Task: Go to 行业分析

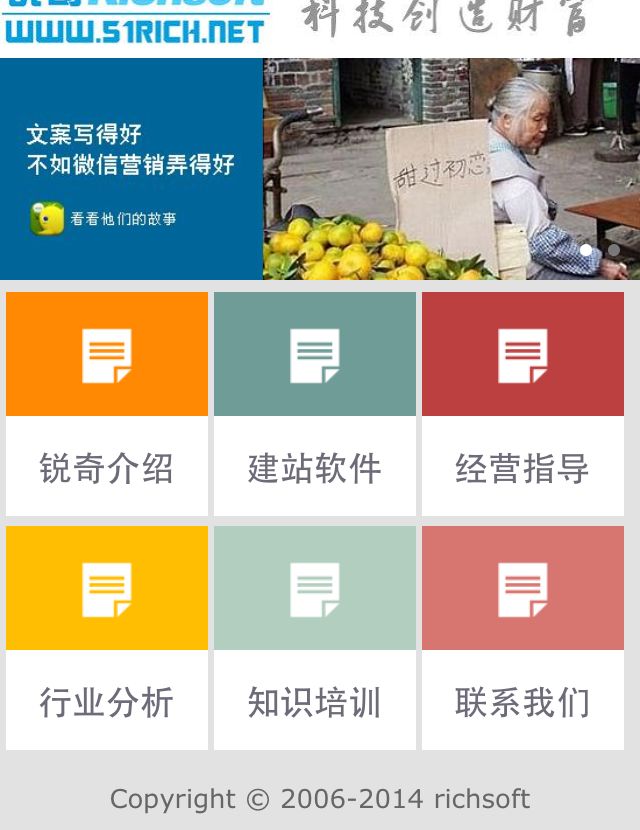Action: 107,637
